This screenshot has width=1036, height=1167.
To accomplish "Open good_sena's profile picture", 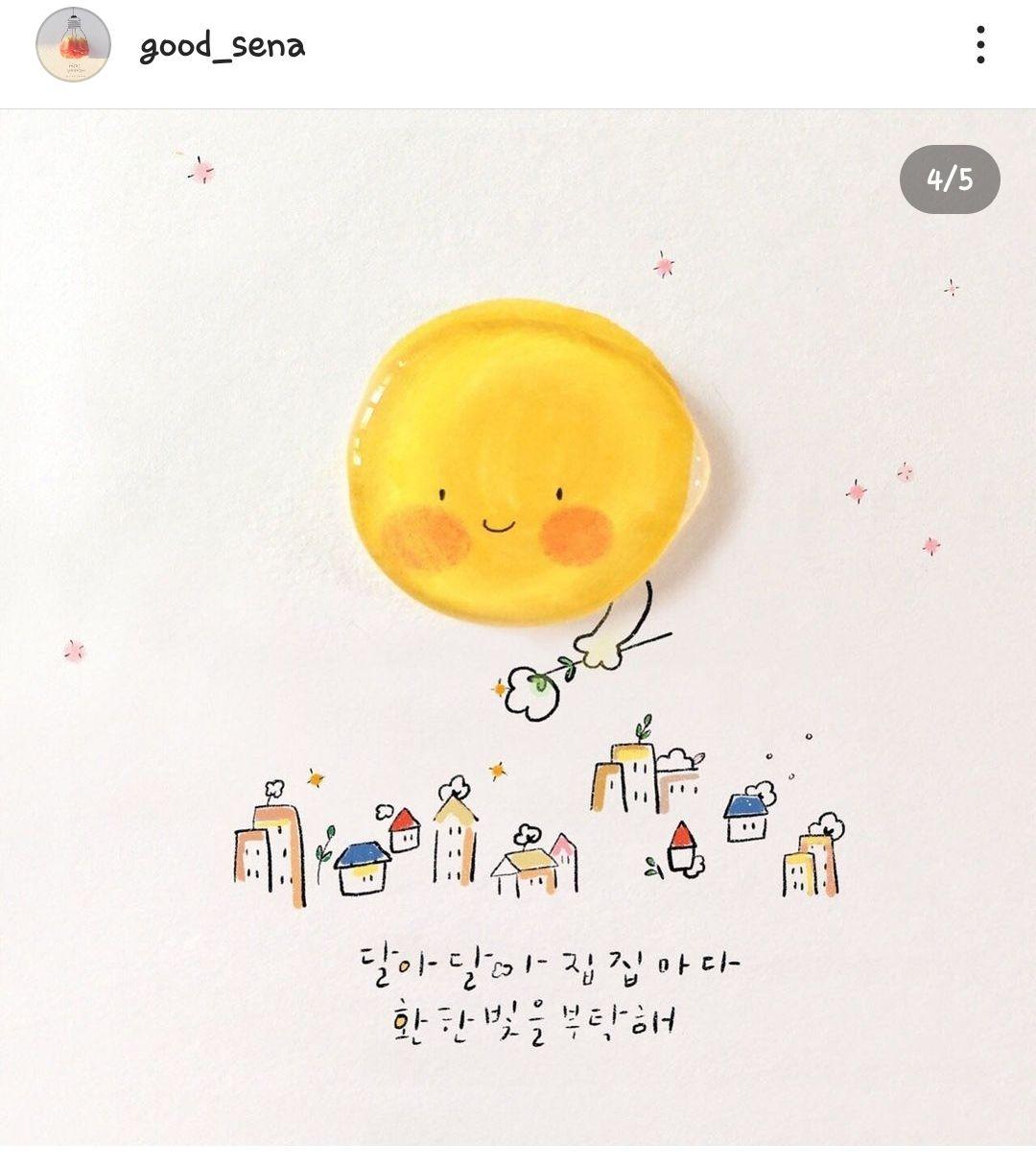I will (x=73, y=45).
